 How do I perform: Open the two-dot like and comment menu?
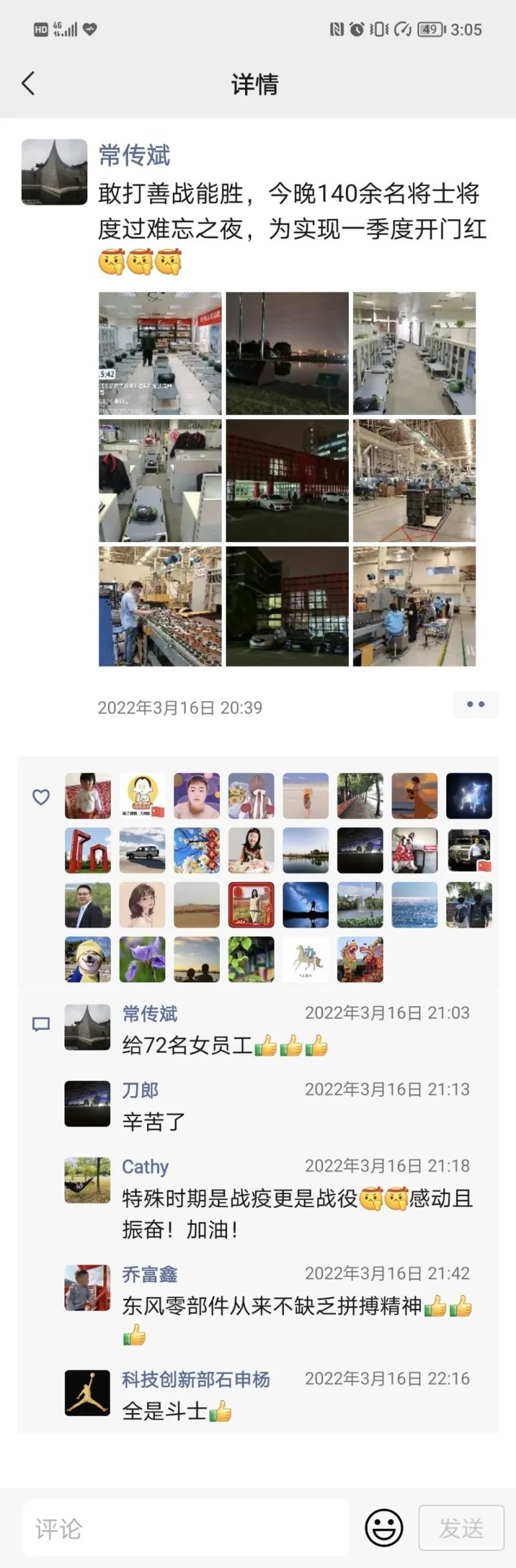[475, 704]
